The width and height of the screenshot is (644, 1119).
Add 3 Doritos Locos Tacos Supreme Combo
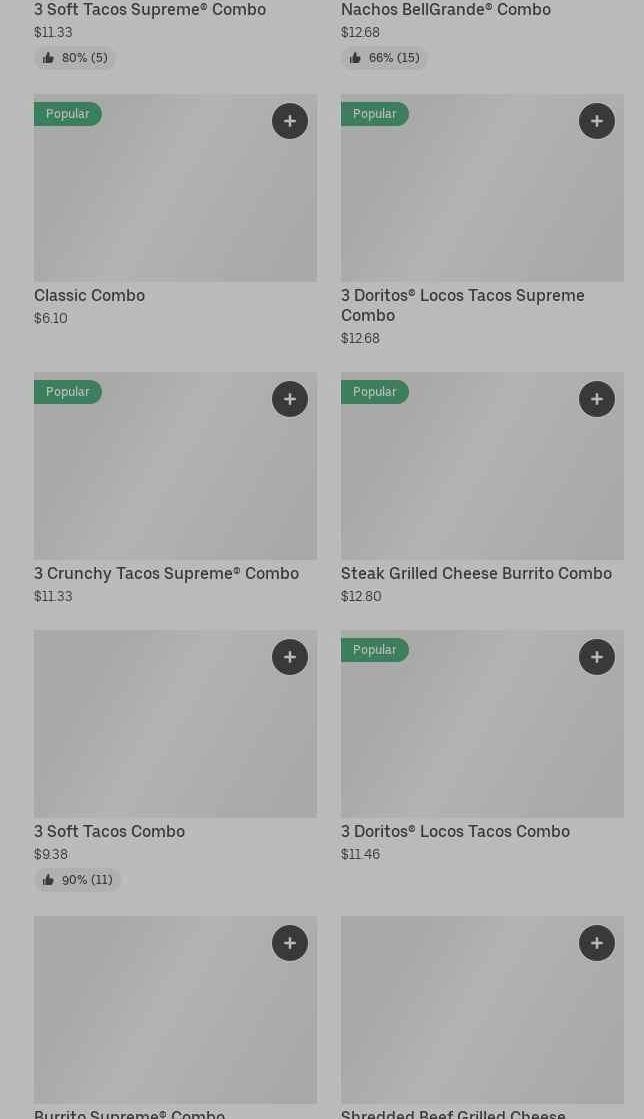[x=597, y=121]
